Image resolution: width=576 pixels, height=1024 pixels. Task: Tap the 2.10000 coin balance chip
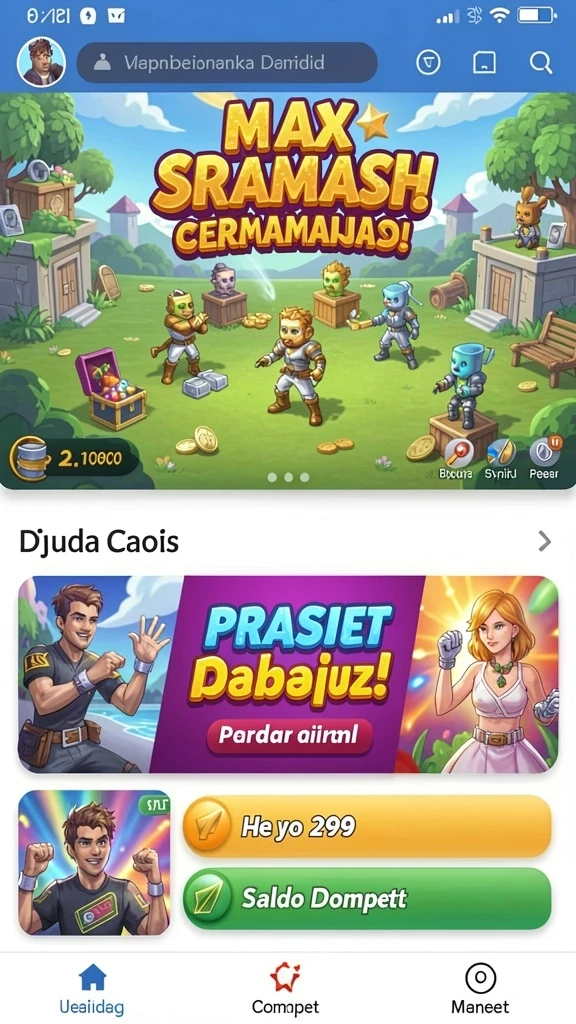pyautogui.click(x=74, y=458)
